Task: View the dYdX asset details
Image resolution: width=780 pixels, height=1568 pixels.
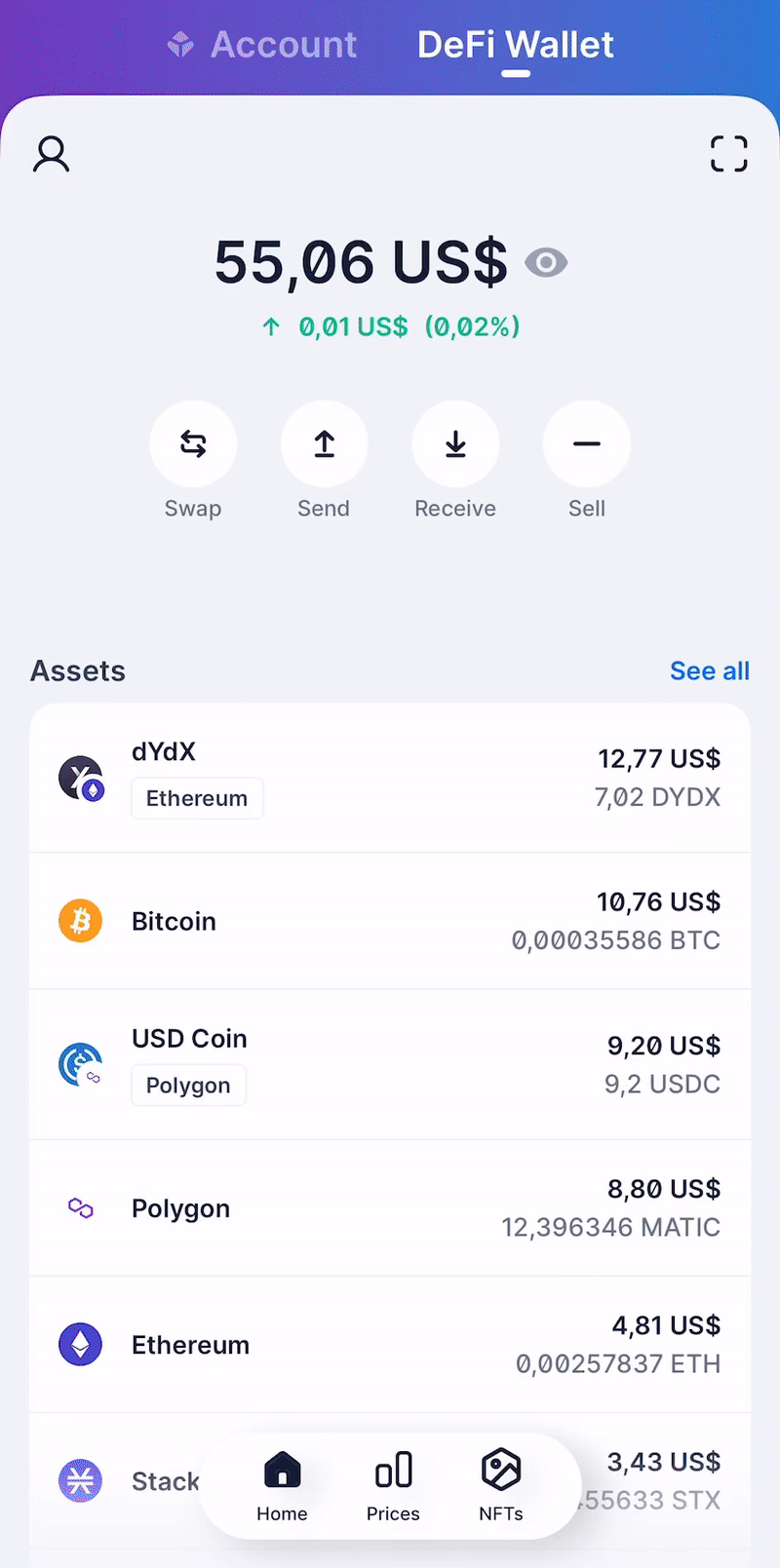Action: click(x=390, y=775)
